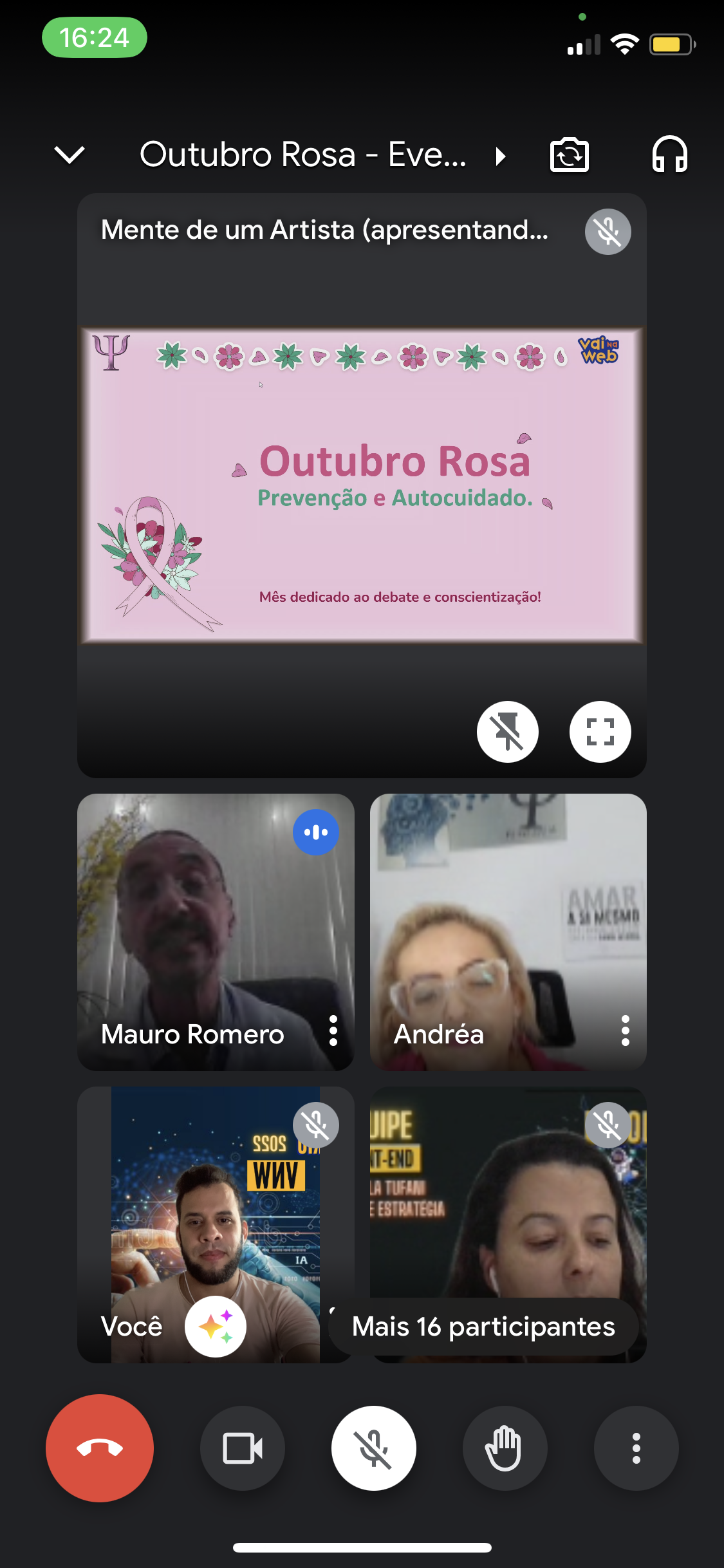Change audio output via headphones icon

[669, 154]
